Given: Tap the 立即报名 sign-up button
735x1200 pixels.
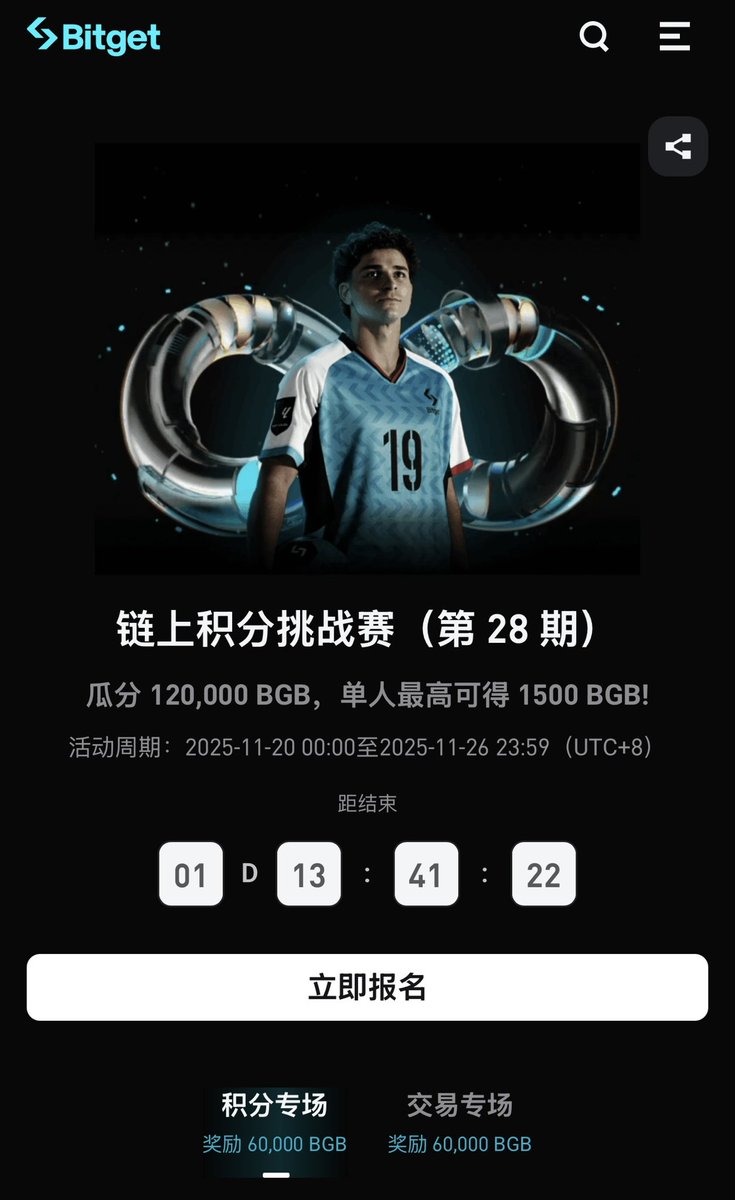Looking at the screenshot, I should pyautogui.click(x=367, y=987).
